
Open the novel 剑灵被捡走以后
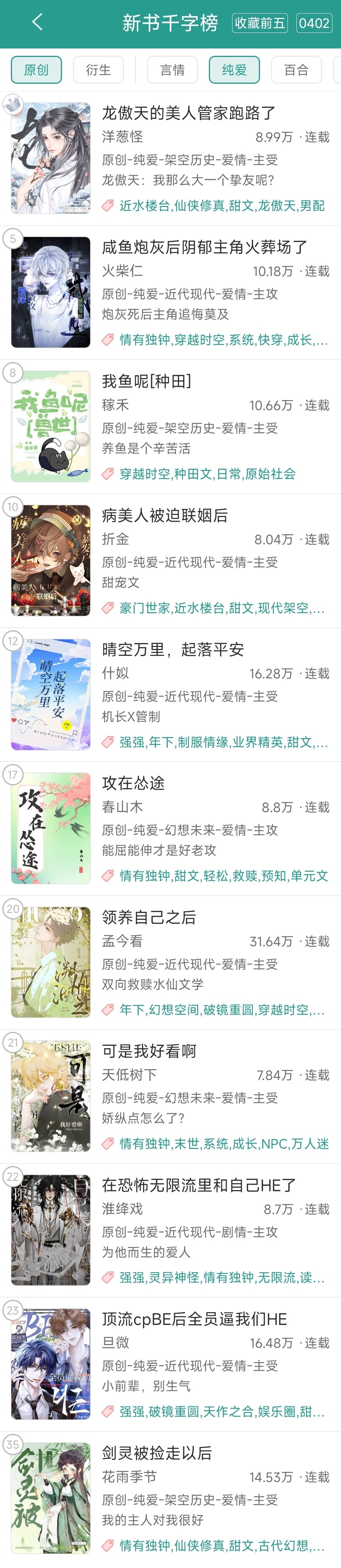point(157,1453)
